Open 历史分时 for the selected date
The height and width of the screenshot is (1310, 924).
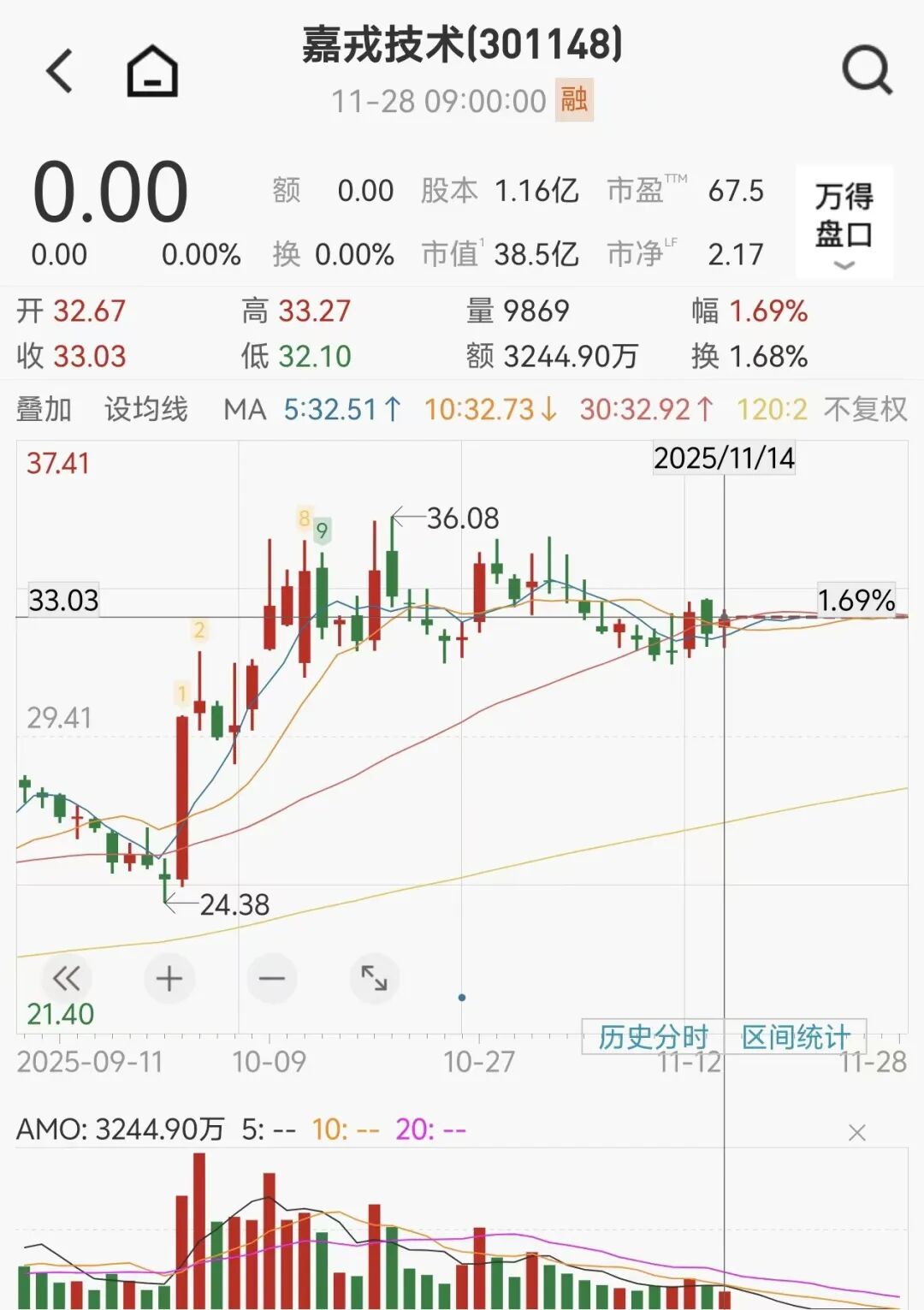coord(653,1037)
